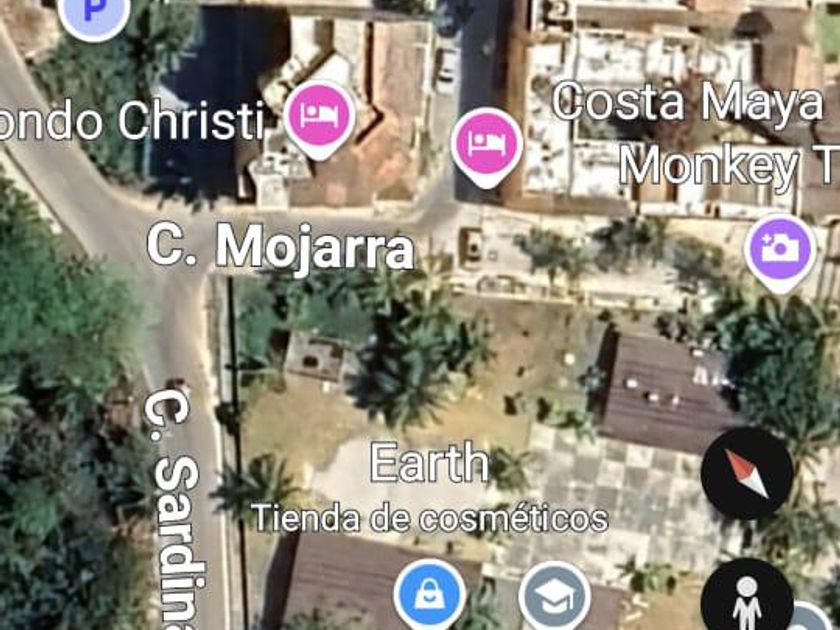
Task: Open Street View with the pegman button
Action: click(x=747, y=601)
